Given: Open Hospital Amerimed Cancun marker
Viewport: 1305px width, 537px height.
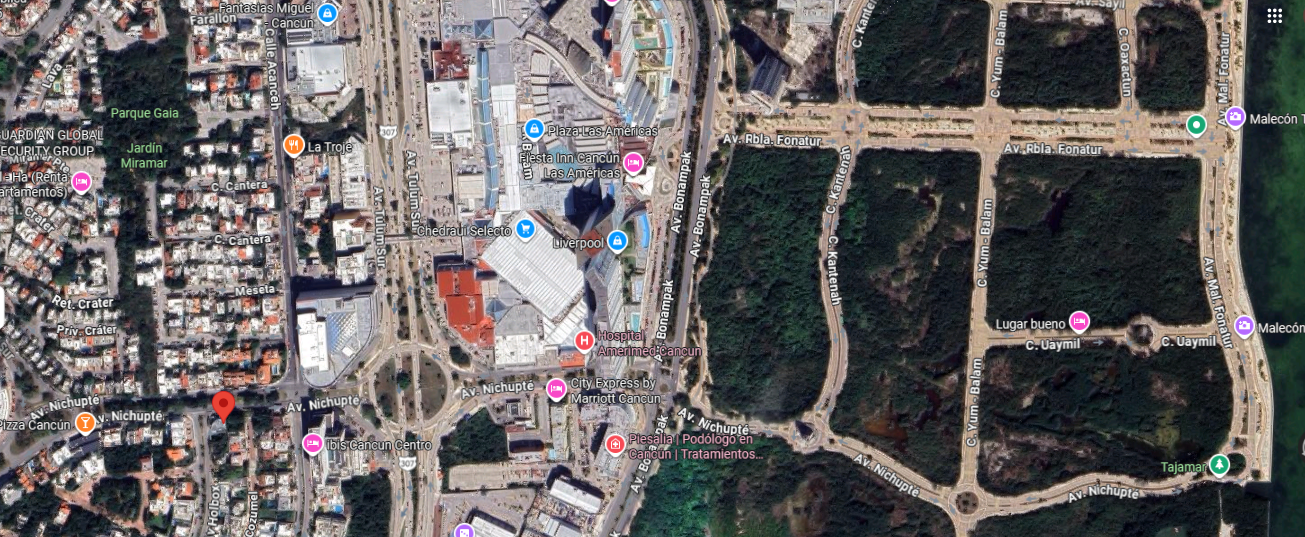Looking at the screenshot, I should [585, 341].
